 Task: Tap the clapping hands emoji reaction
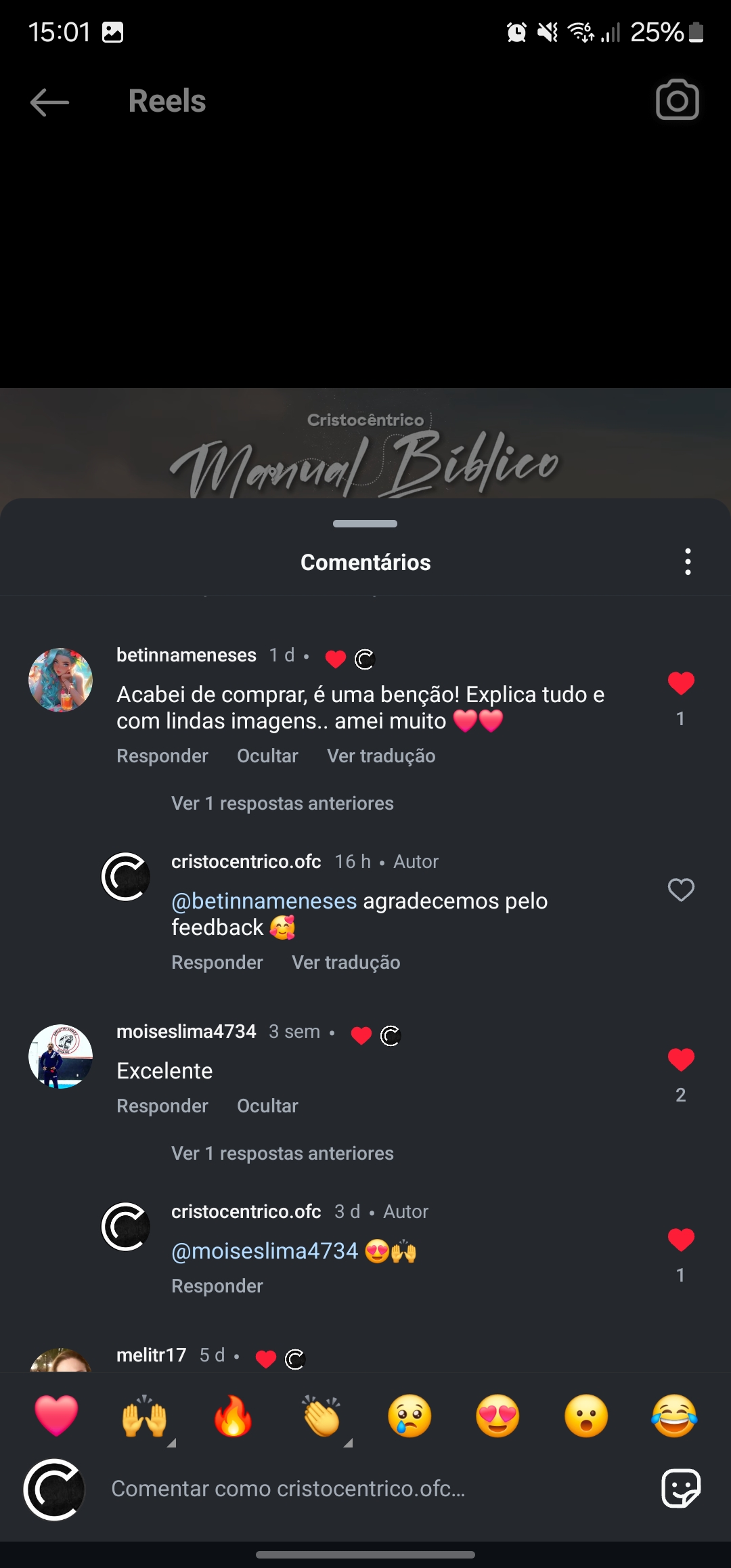[320, 1418]
